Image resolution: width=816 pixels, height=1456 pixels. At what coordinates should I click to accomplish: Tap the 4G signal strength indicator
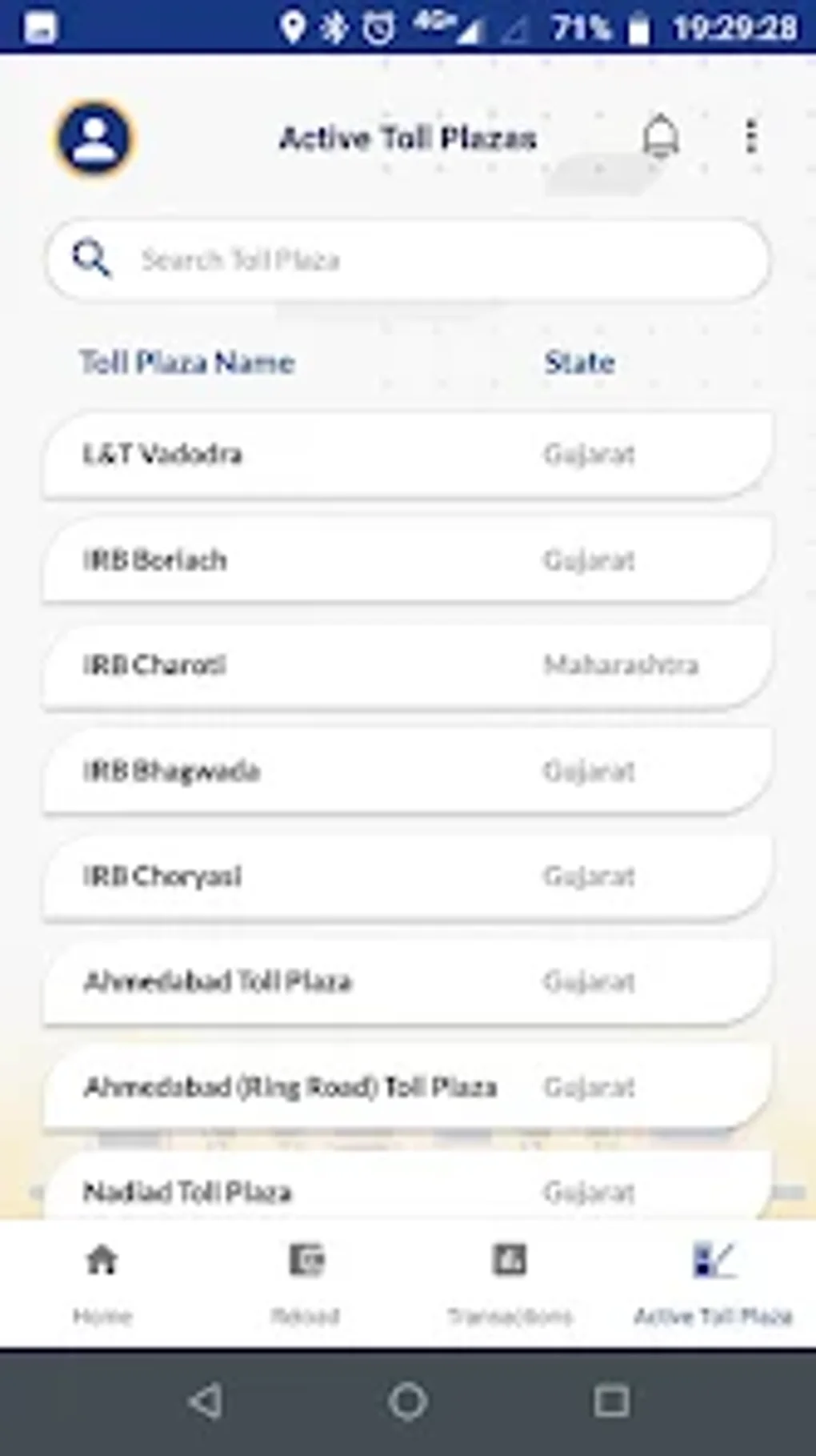(x=436, y=26)
